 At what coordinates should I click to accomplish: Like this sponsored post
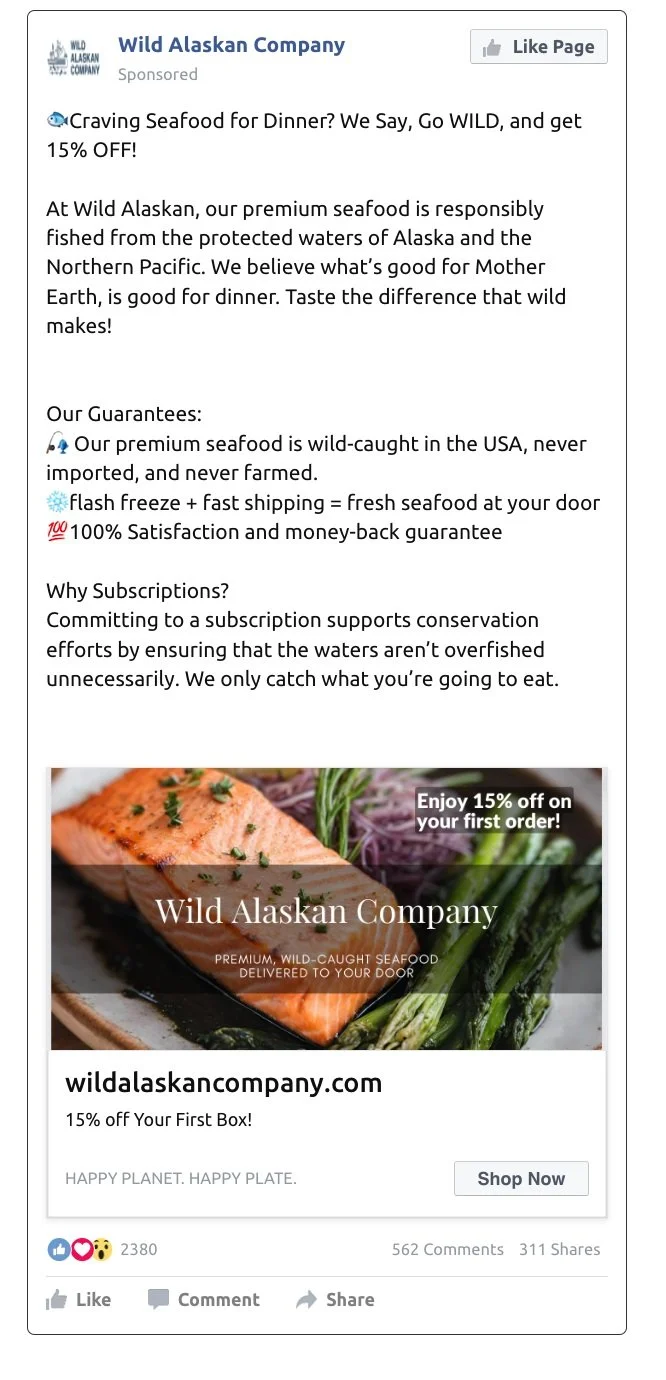coord(79,1299)
